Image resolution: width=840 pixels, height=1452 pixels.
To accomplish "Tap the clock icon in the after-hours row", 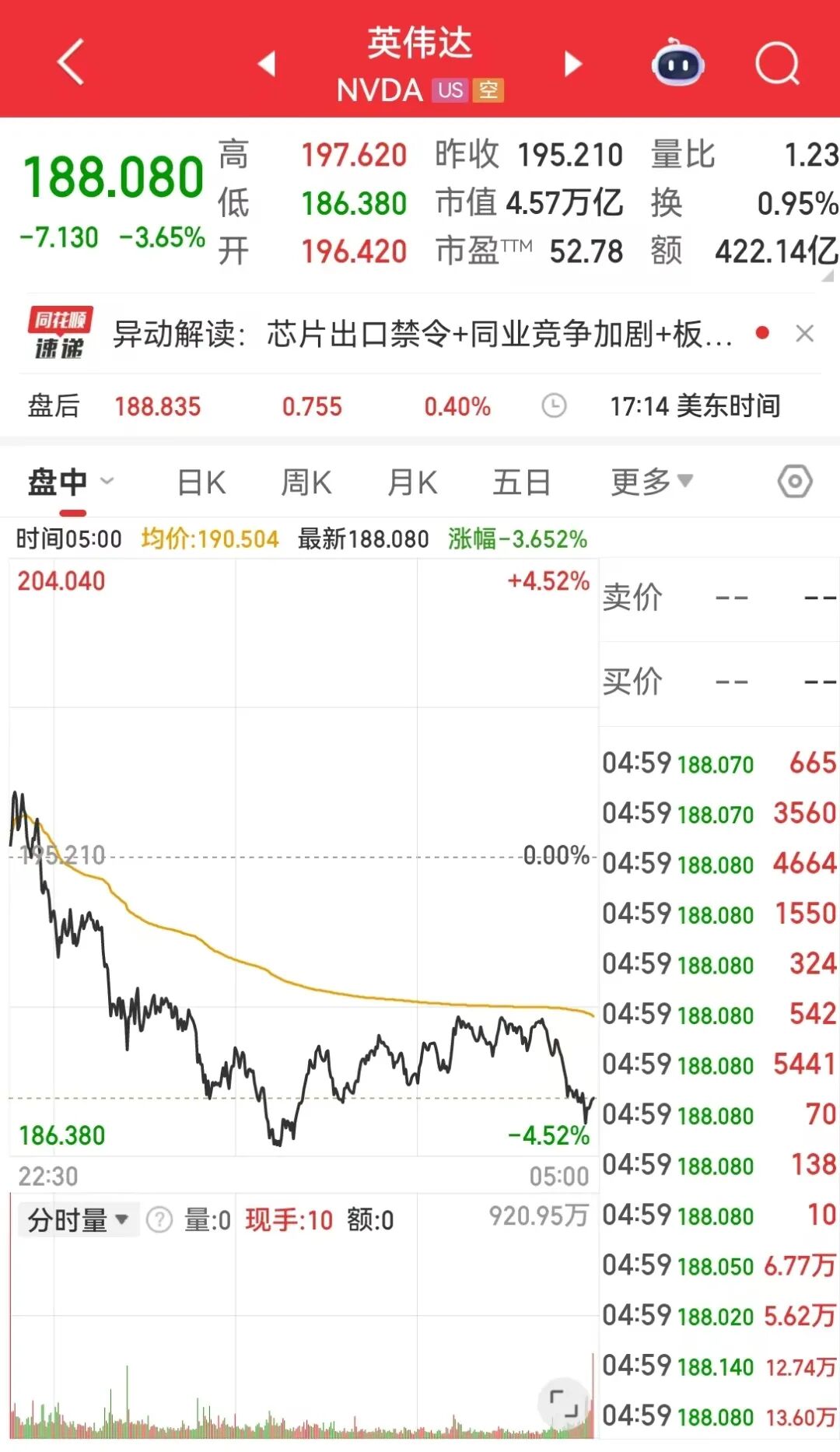I will tap(553, 406).
